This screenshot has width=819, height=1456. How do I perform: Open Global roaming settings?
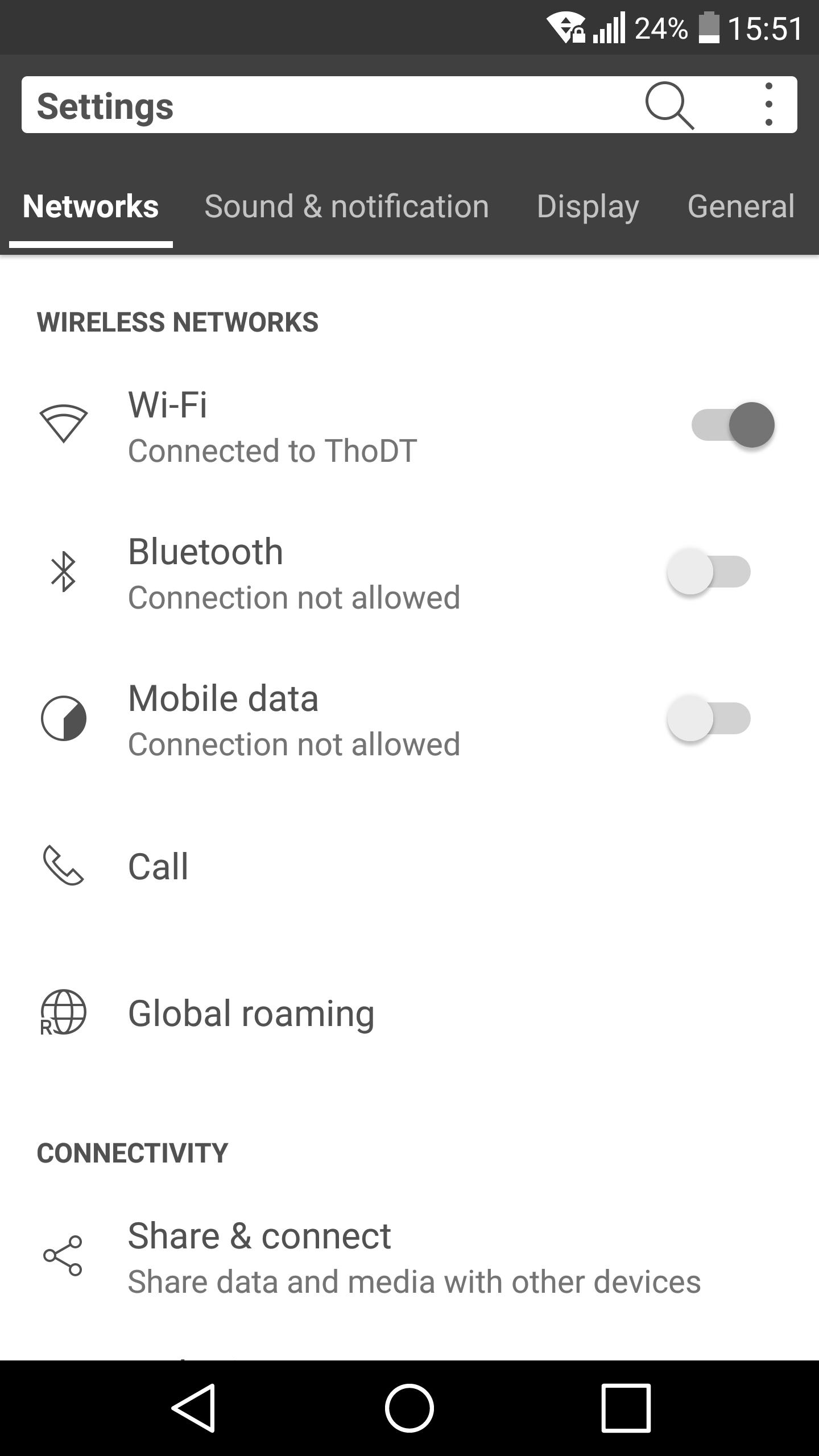[x=251, y=1014]
